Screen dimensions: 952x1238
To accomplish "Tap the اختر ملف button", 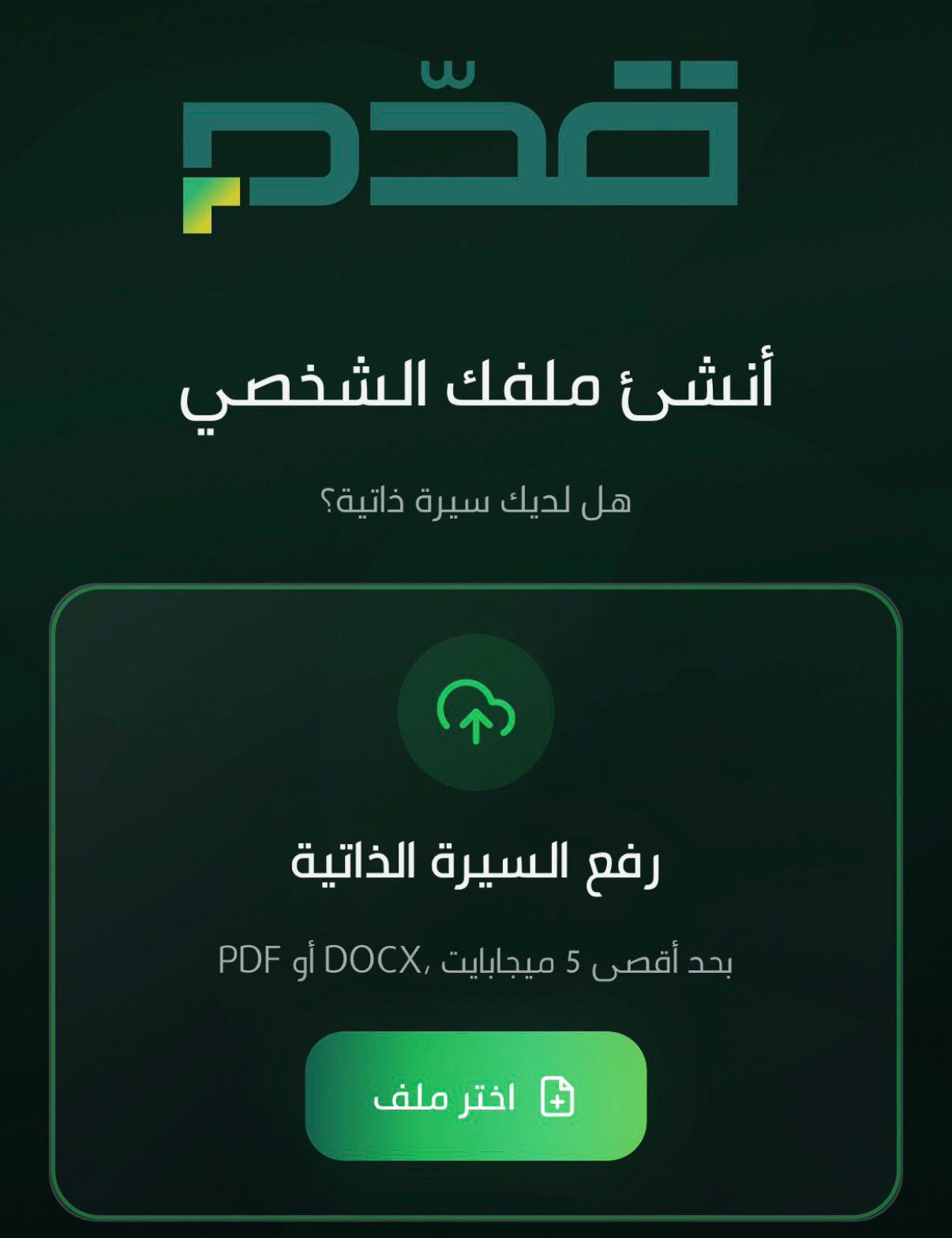I will (475, 1096).
